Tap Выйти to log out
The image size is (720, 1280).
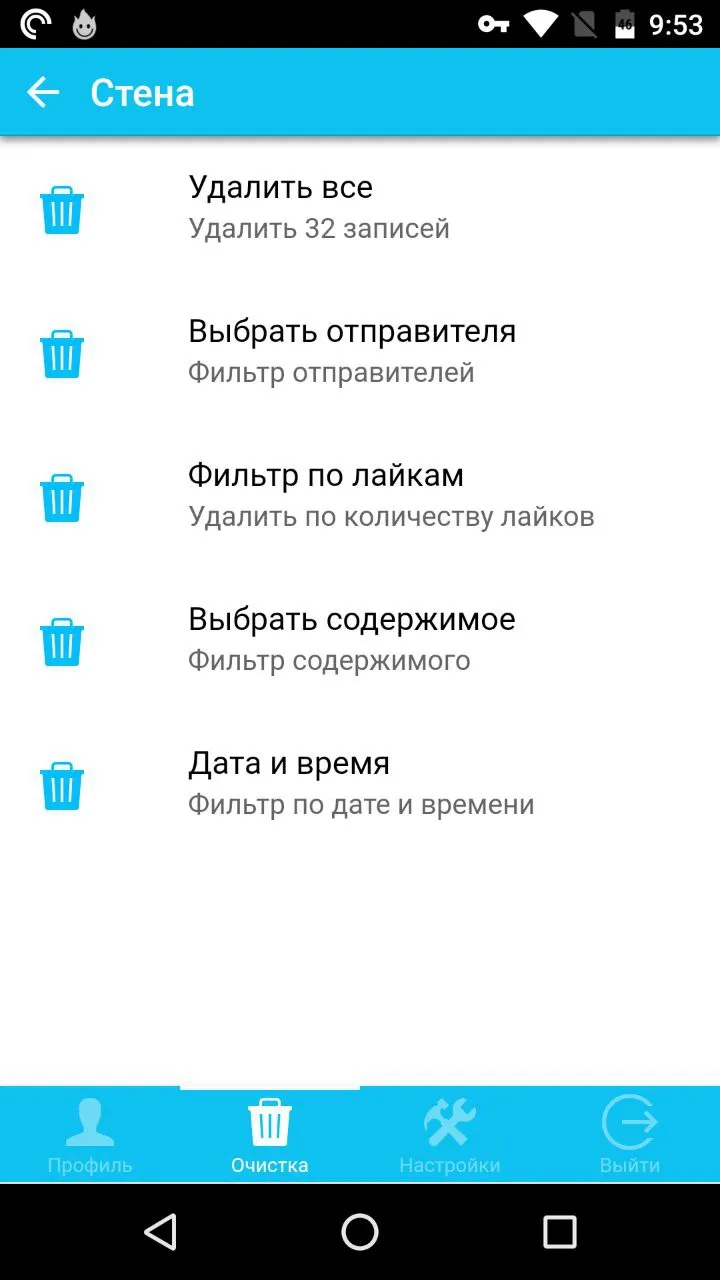pos(630,1135)
